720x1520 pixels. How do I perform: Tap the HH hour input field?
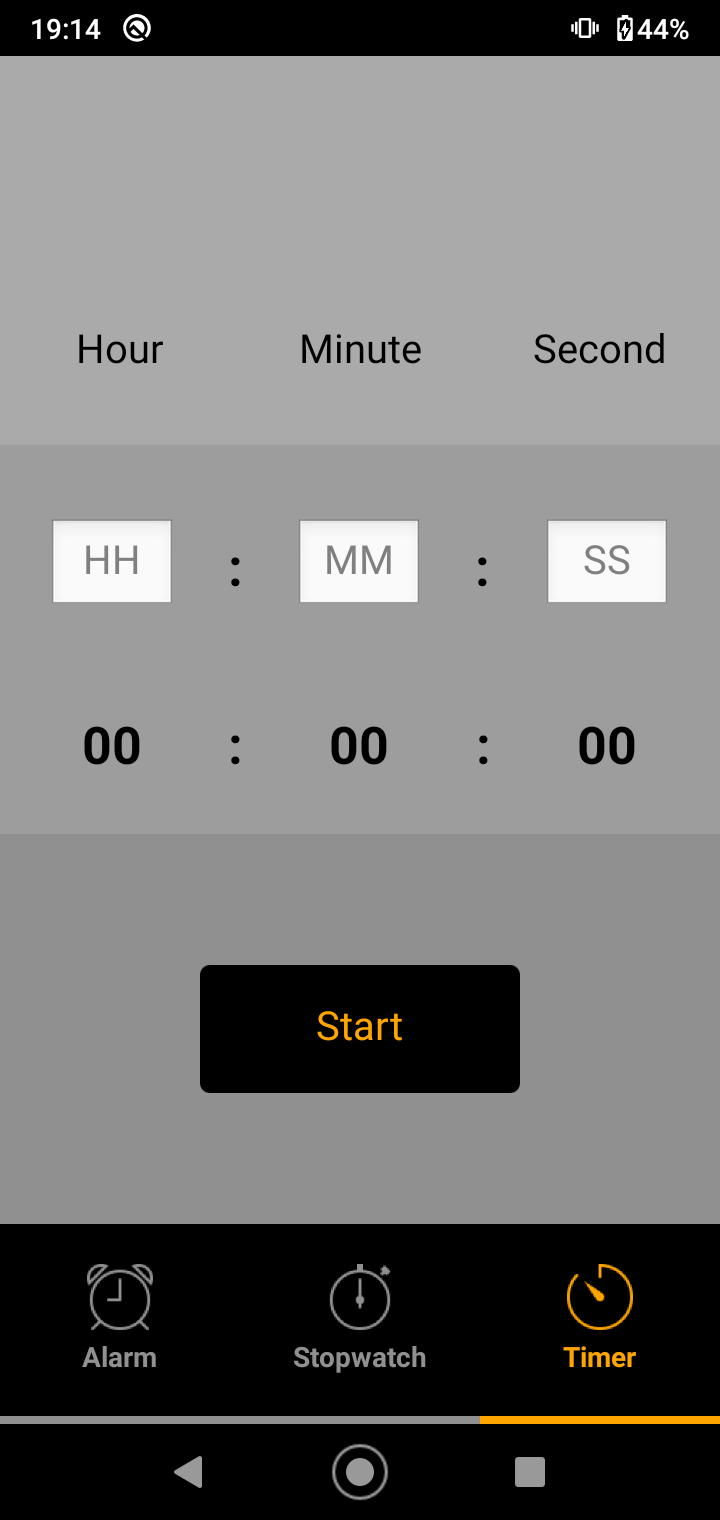pyautogui.click(x=112, y=561)
